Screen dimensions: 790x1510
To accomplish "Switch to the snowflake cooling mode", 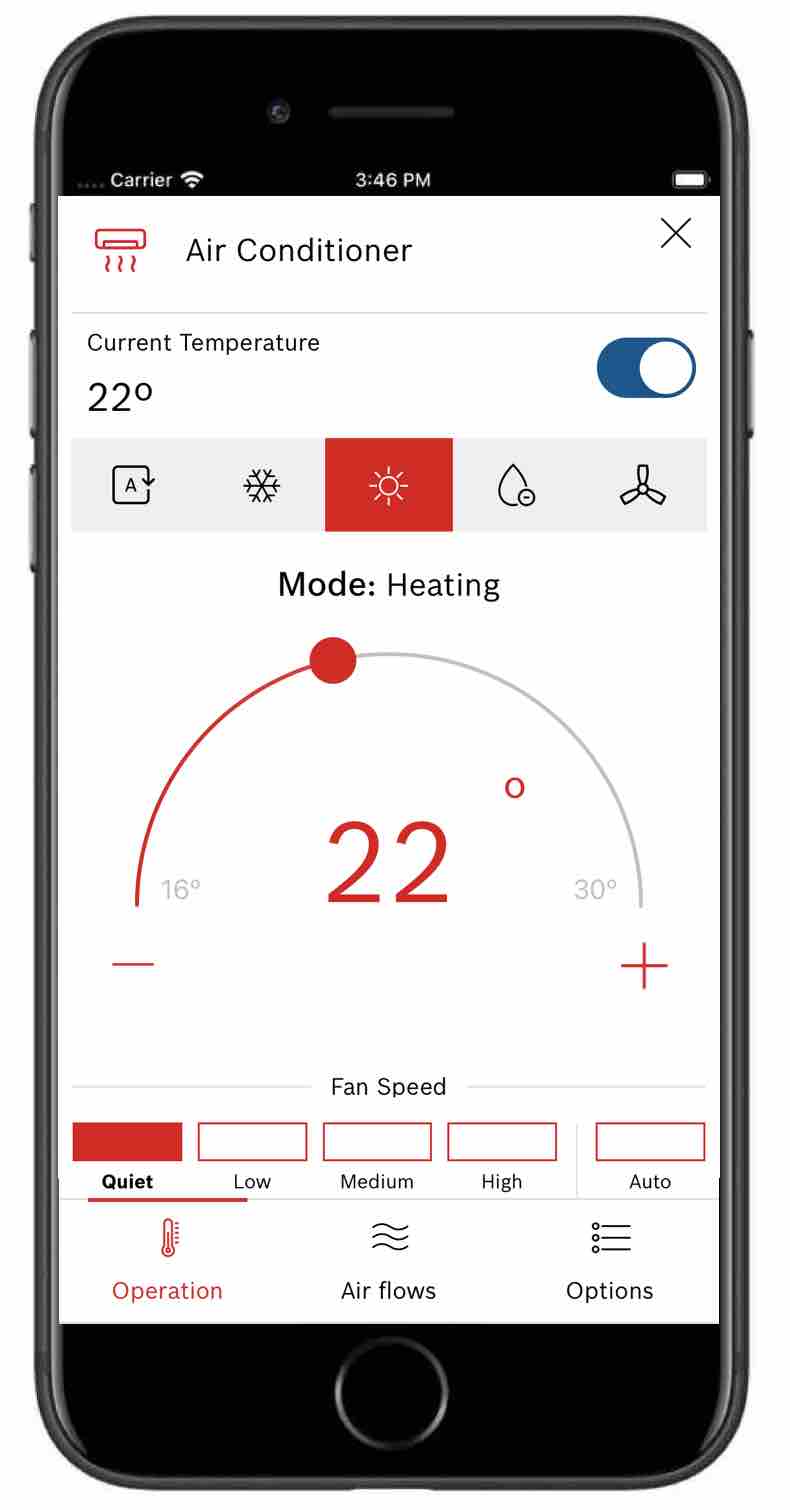I will tap(262, 486).
